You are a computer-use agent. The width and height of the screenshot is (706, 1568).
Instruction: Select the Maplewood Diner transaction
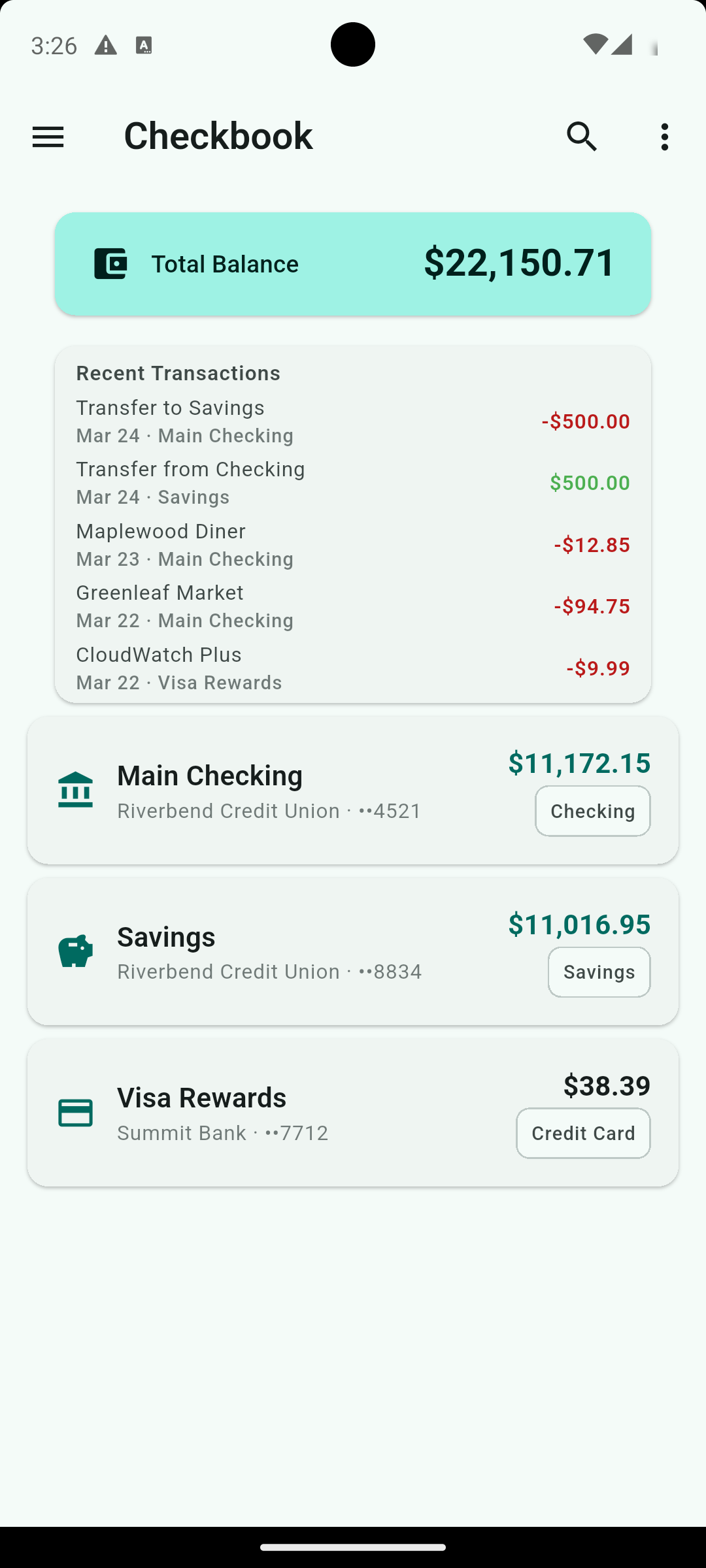point(353,544)
